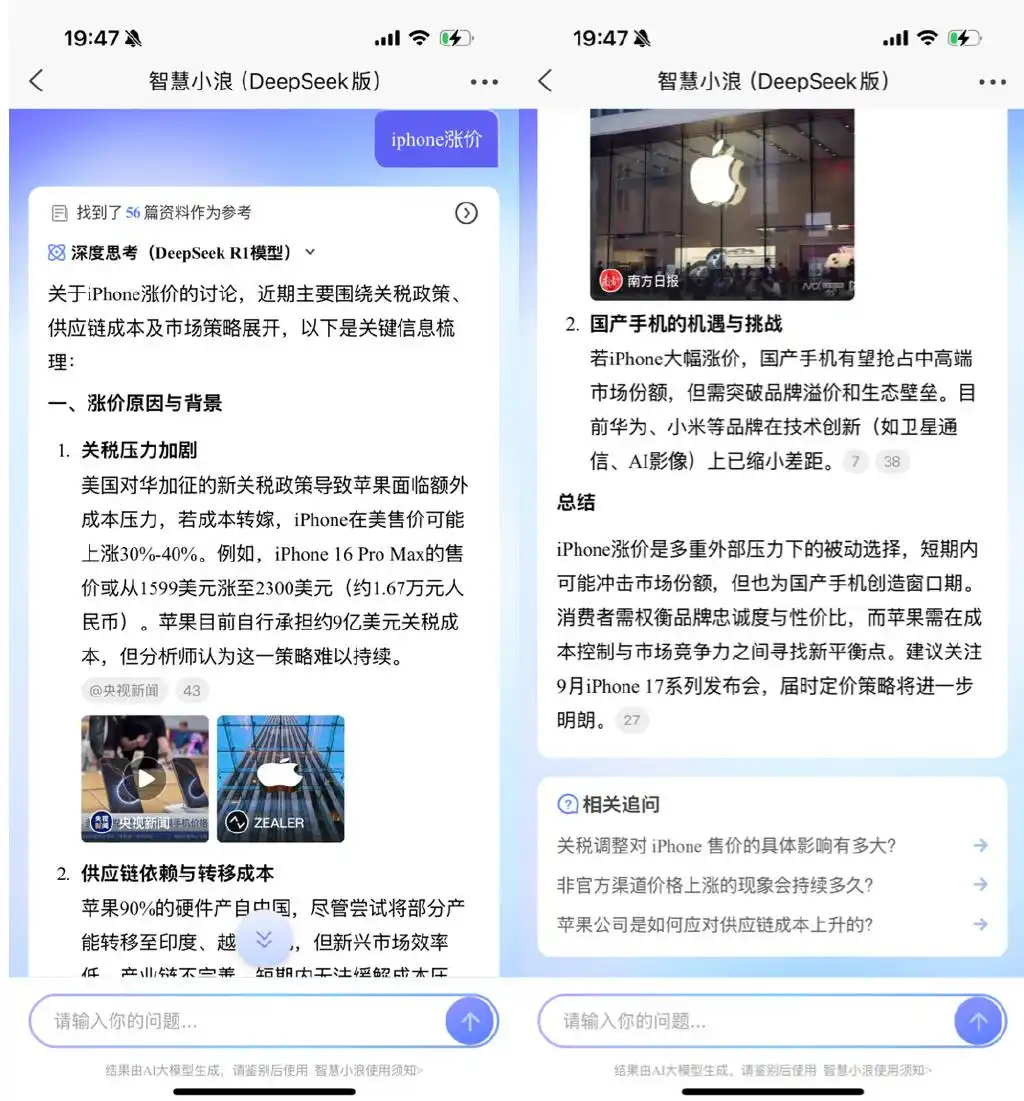The width and height of the screenshot is (1024, 1101).
Task: Open the @央视新闻 source chip
Action: (124, 690)
